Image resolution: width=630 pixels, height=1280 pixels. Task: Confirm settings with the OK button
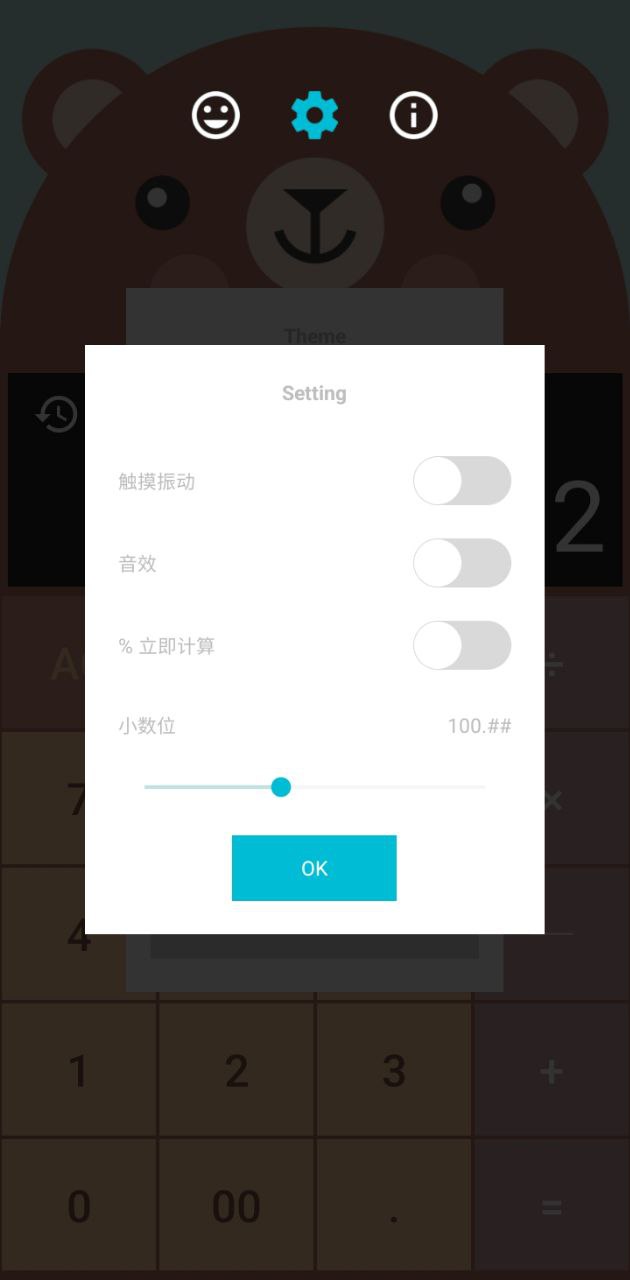point(314,868)
